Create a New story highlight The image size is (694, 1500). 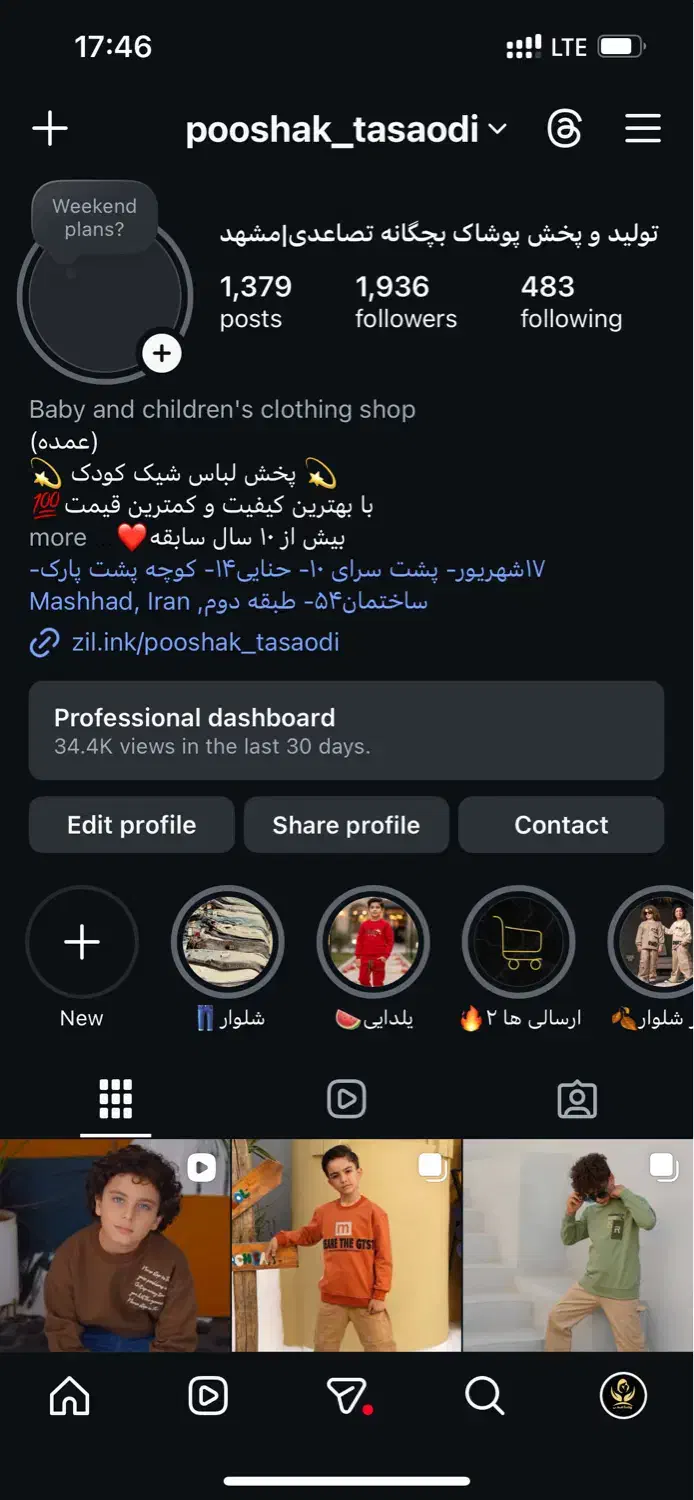(x=82, y=943)
